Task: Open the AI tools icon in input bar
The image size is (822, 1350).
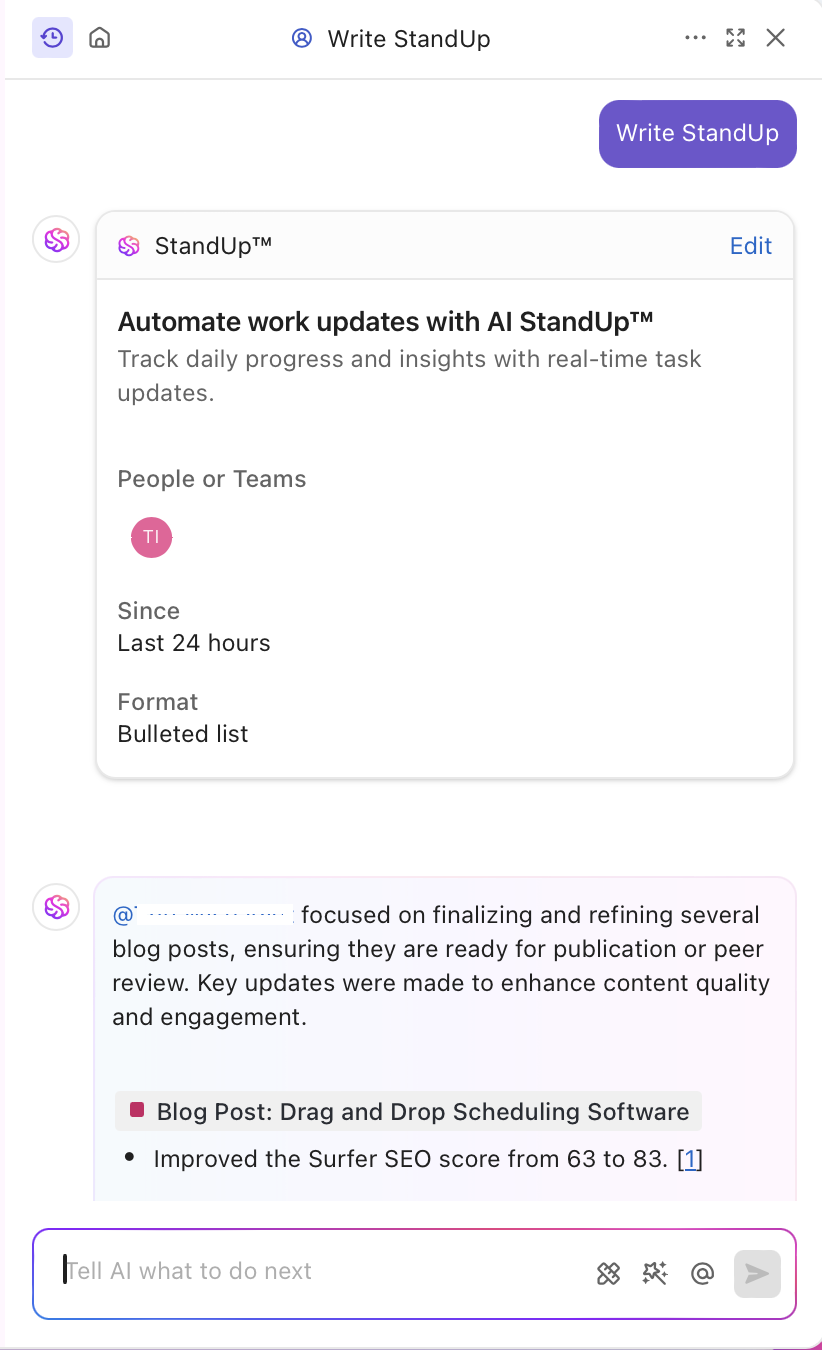Action: click(609, 1273)
